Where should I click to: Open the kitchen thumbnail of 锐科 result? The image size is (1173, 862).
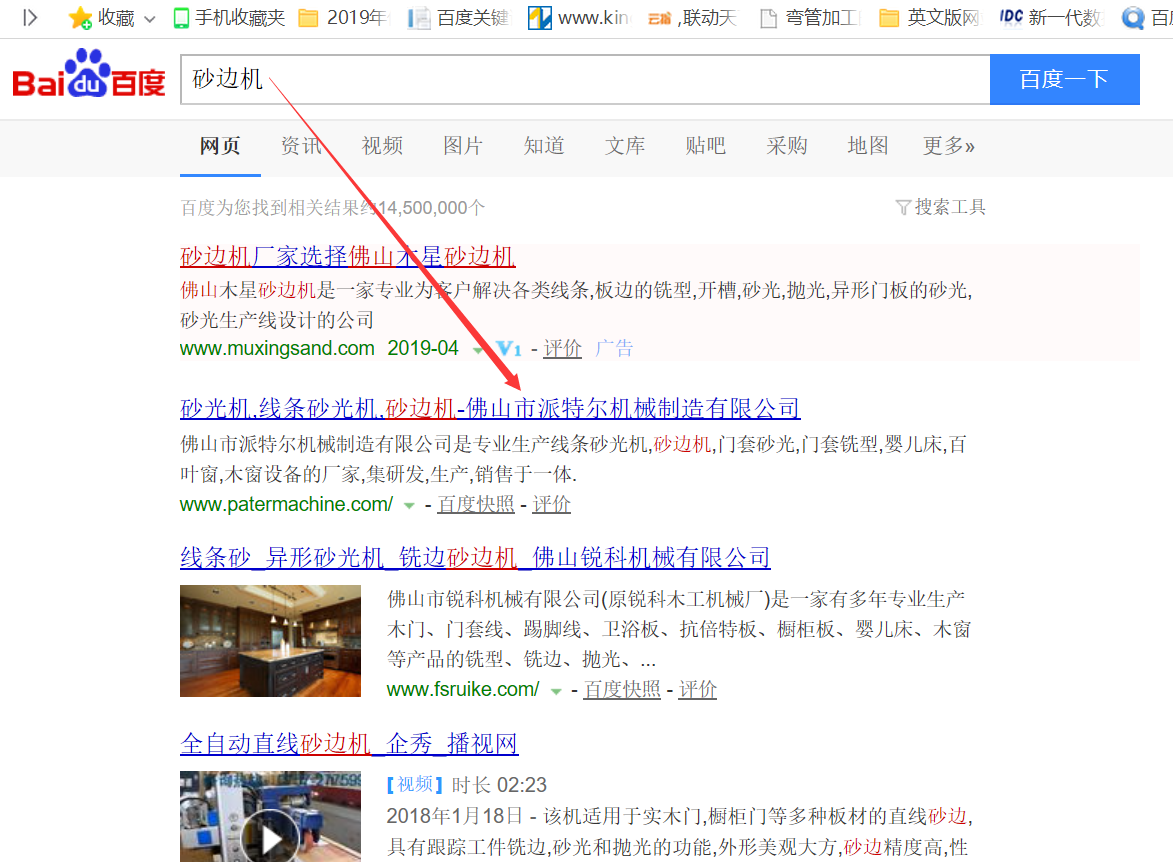coord(270,640)
